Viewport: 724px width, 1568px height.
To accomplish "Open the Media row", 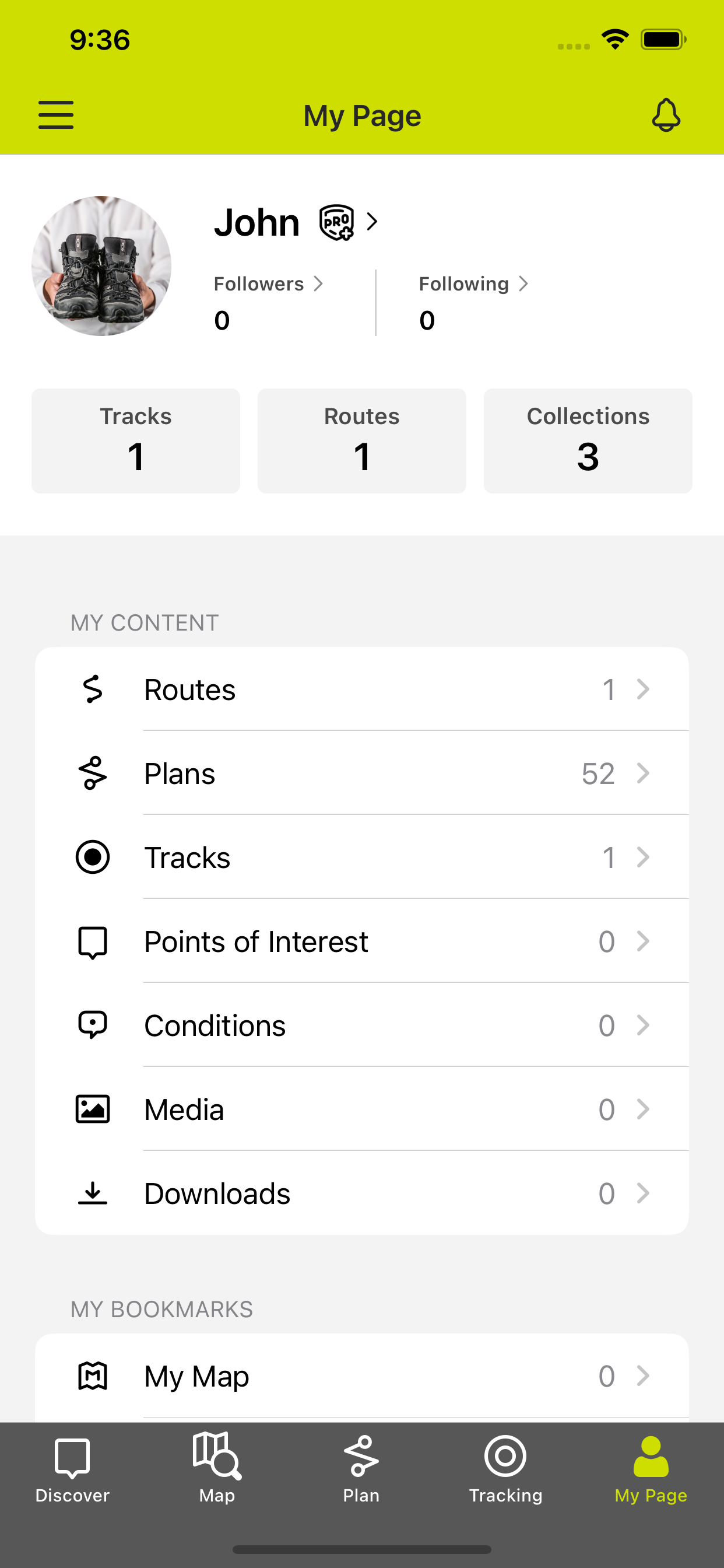I will 362,1109.
